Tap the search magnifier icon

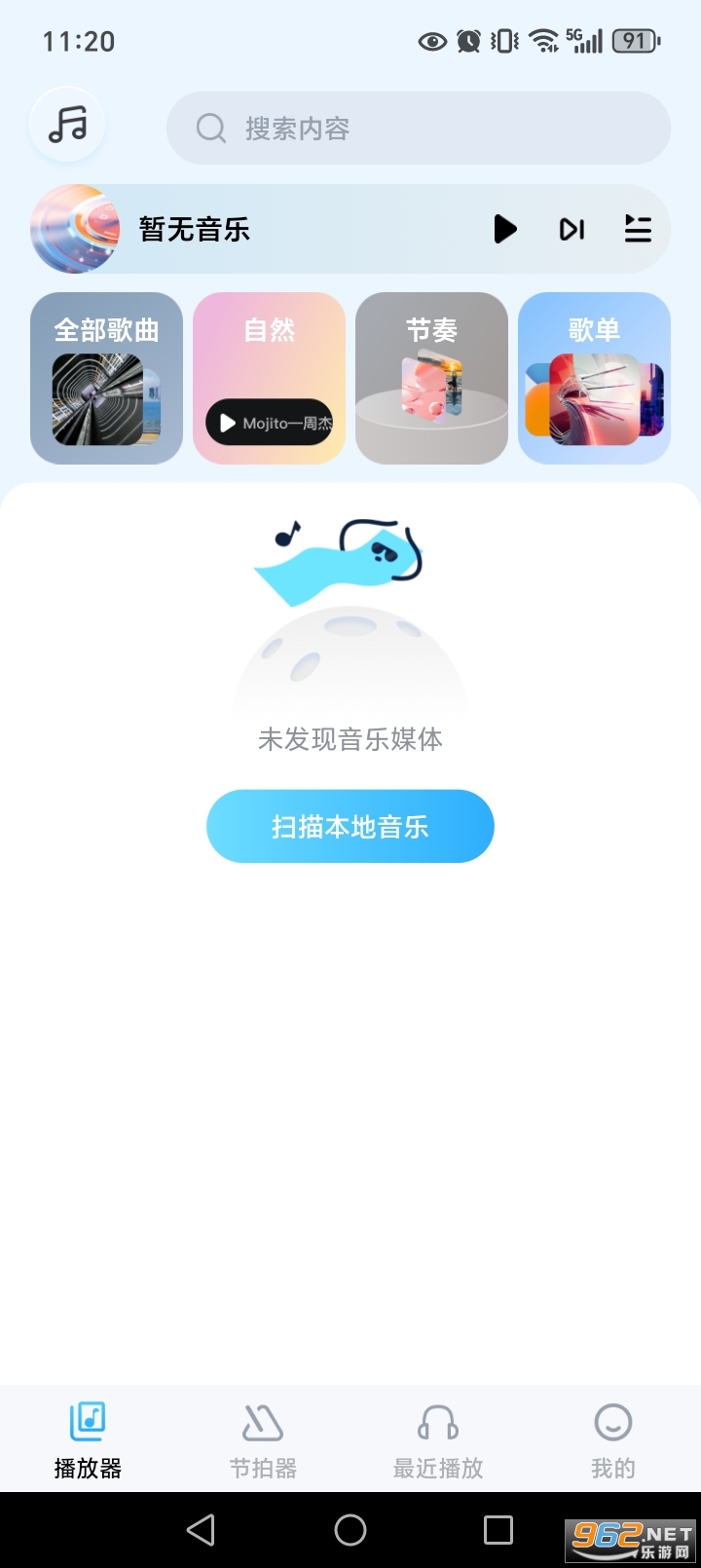[x=210, y=128]
